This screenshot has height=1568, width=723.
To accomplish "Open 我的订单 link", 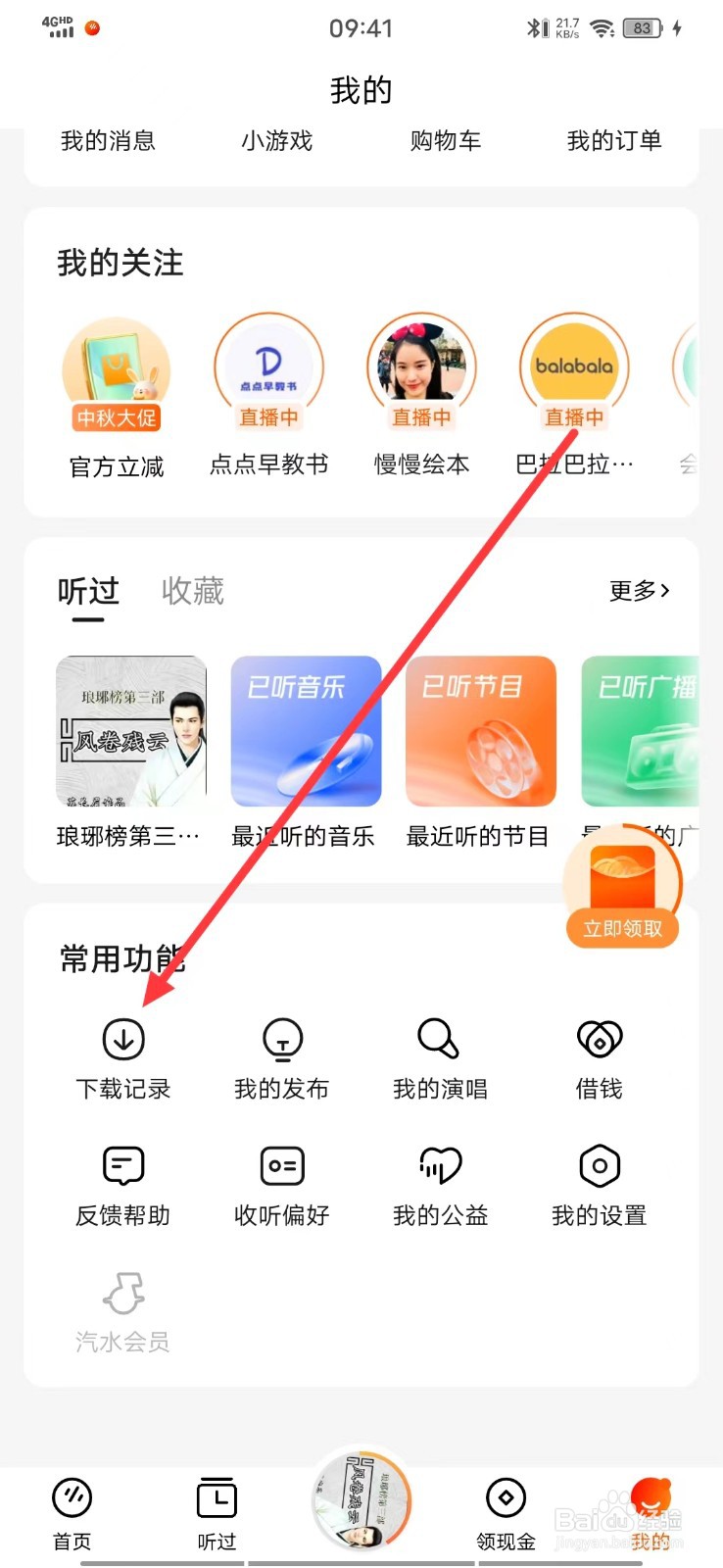I will point(615,140).
